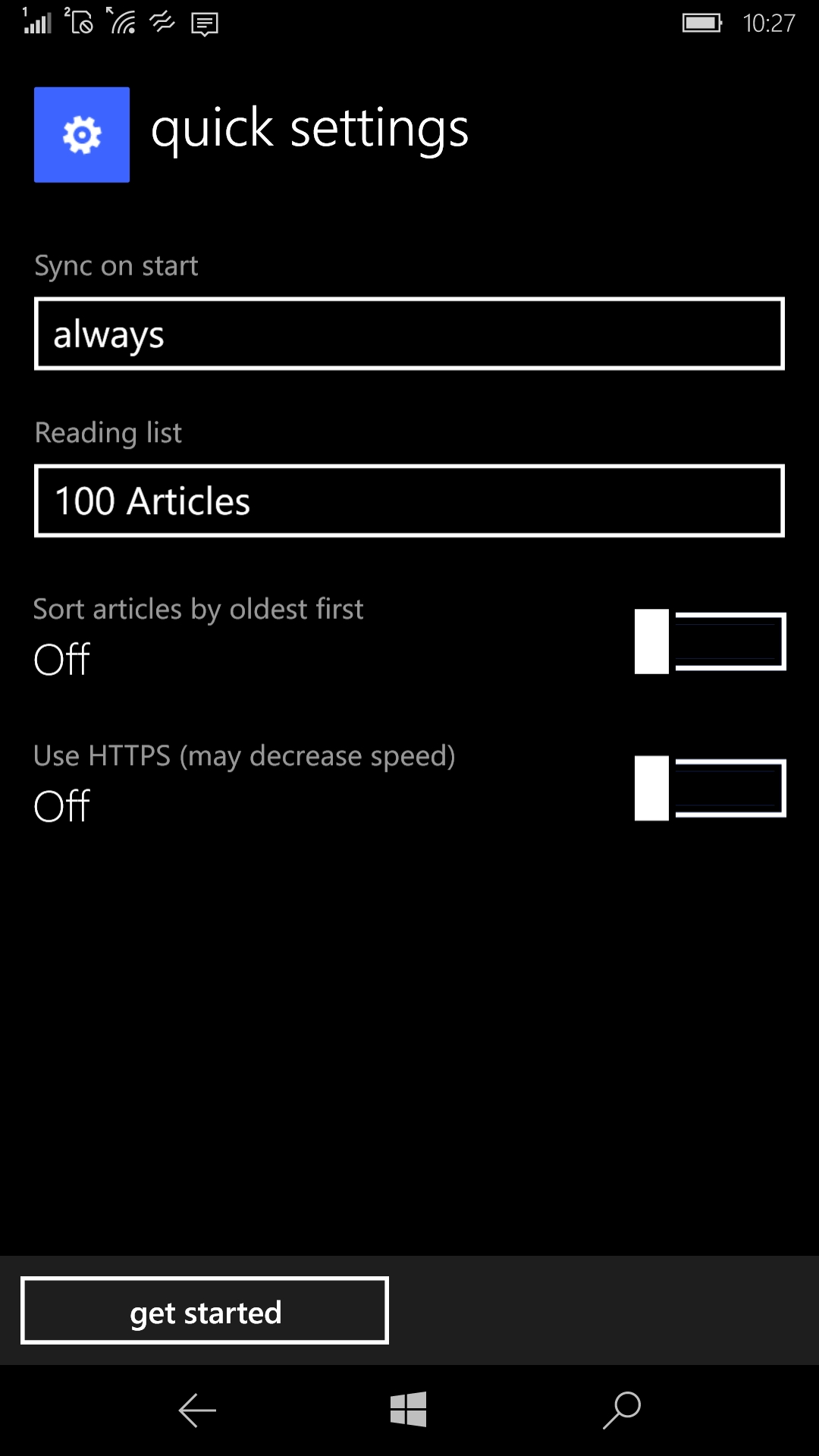Tap the get started button
This screenshot has width=819, height=1456.
[205, 1311]
